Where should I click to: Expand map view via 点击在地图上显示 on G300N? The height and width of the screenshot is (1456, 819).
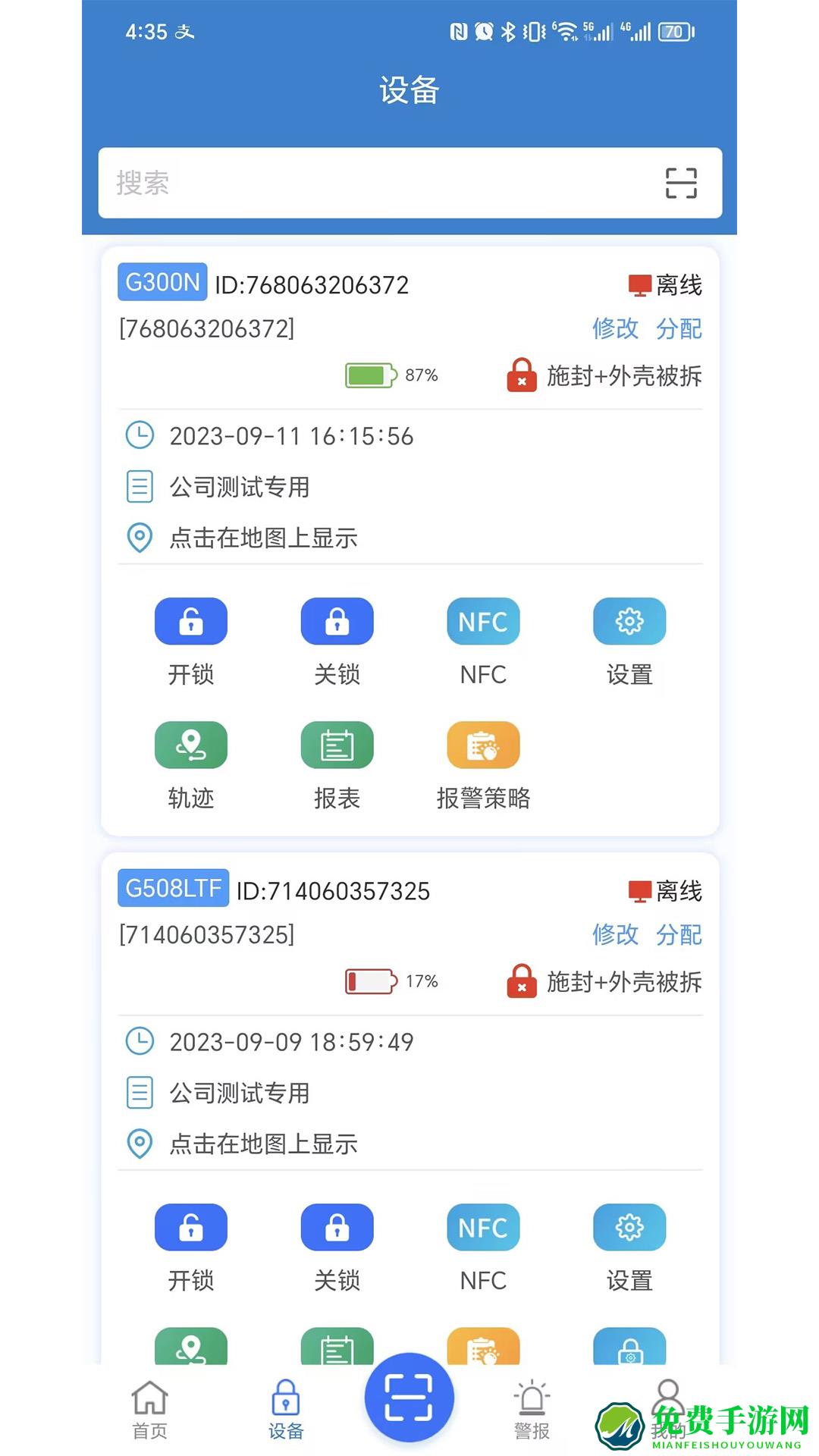coord(262,538)
